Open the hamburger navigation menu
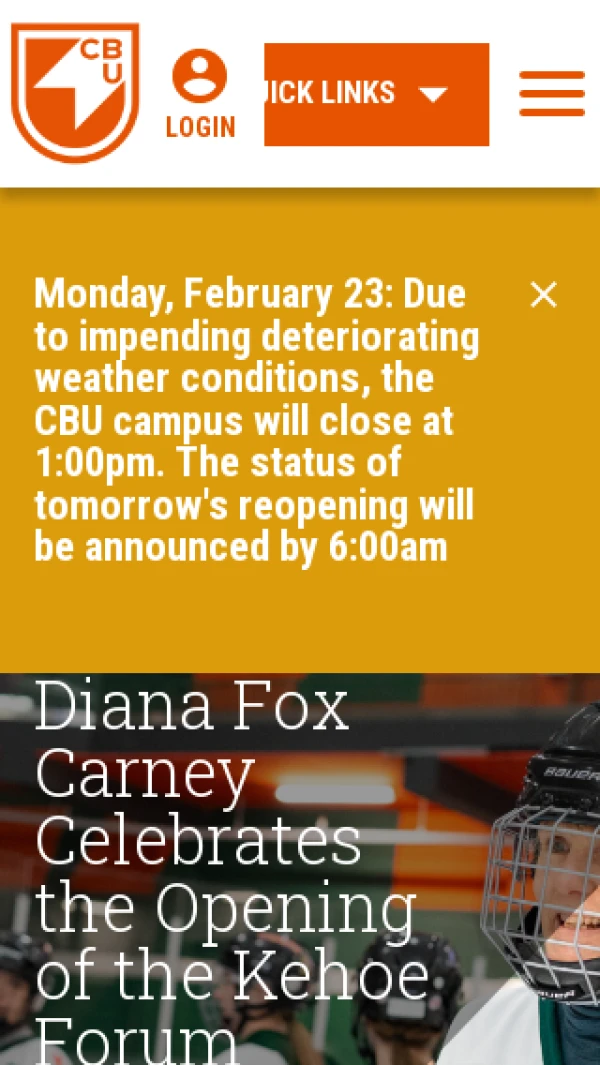The width and height of the screenshot is (600, 1065). tap(551, 94)
